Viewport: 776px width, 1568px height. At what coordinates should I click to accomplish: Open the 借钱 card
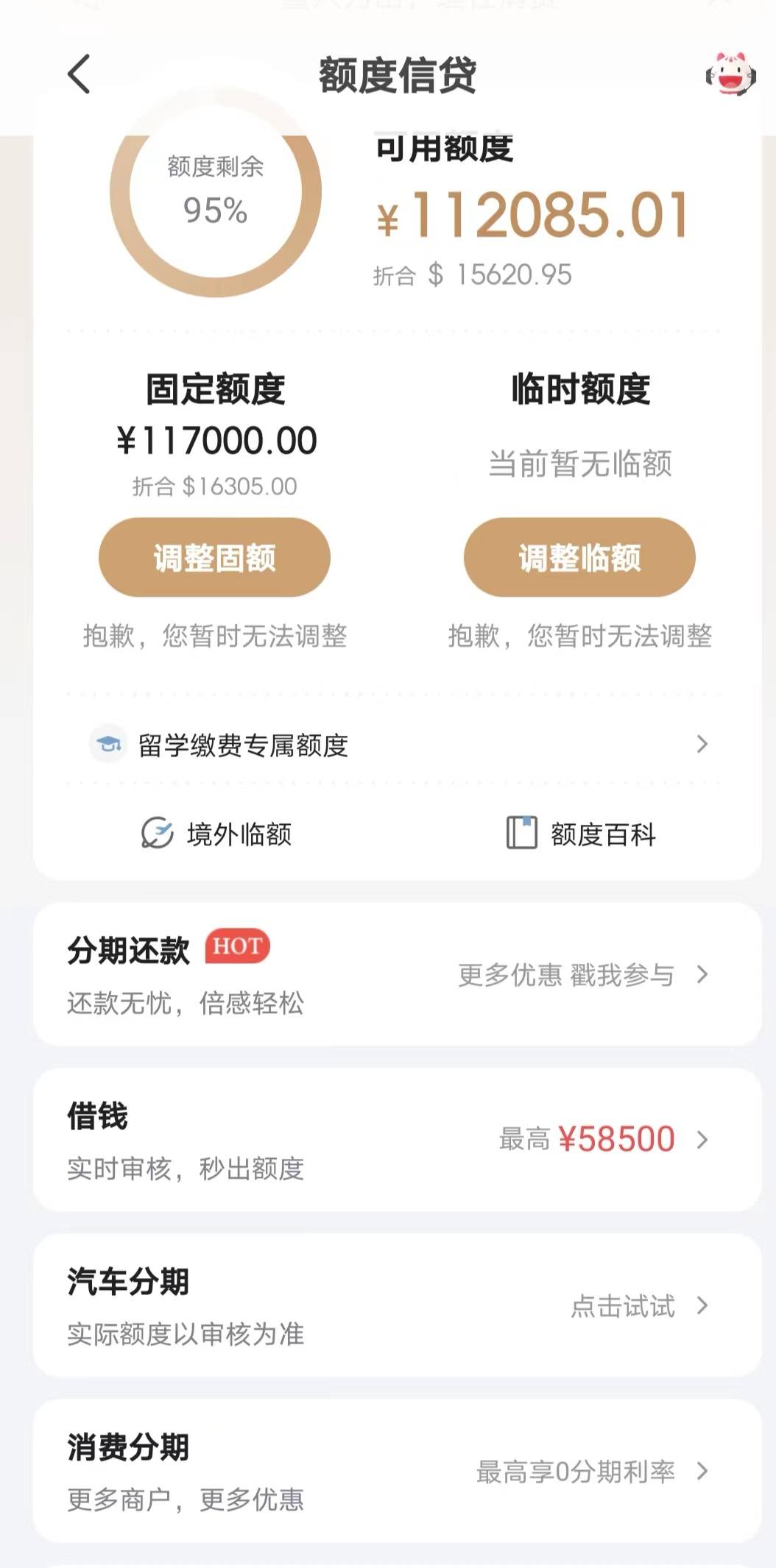pos(398,1140)
